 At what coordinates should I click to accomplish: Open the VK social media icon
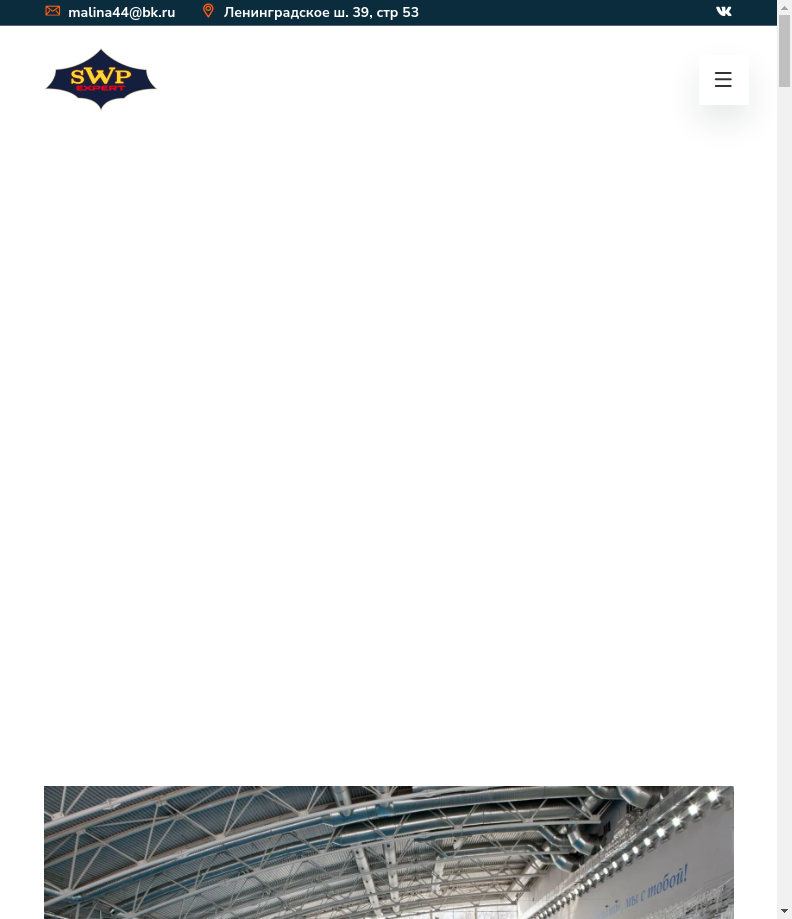[x=724, y=12]
